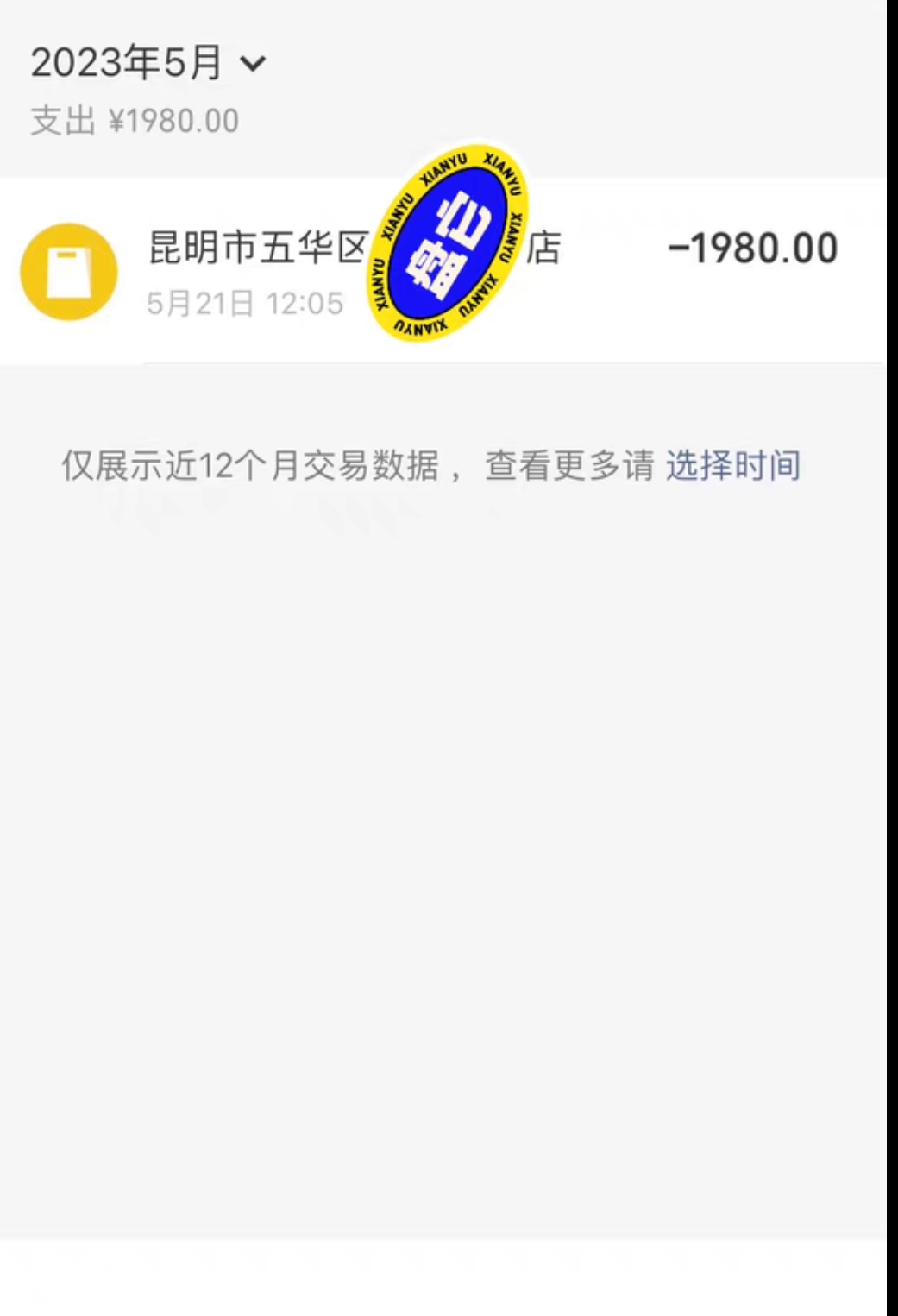Select the 昆明市五华区 transaction entry

345,269
